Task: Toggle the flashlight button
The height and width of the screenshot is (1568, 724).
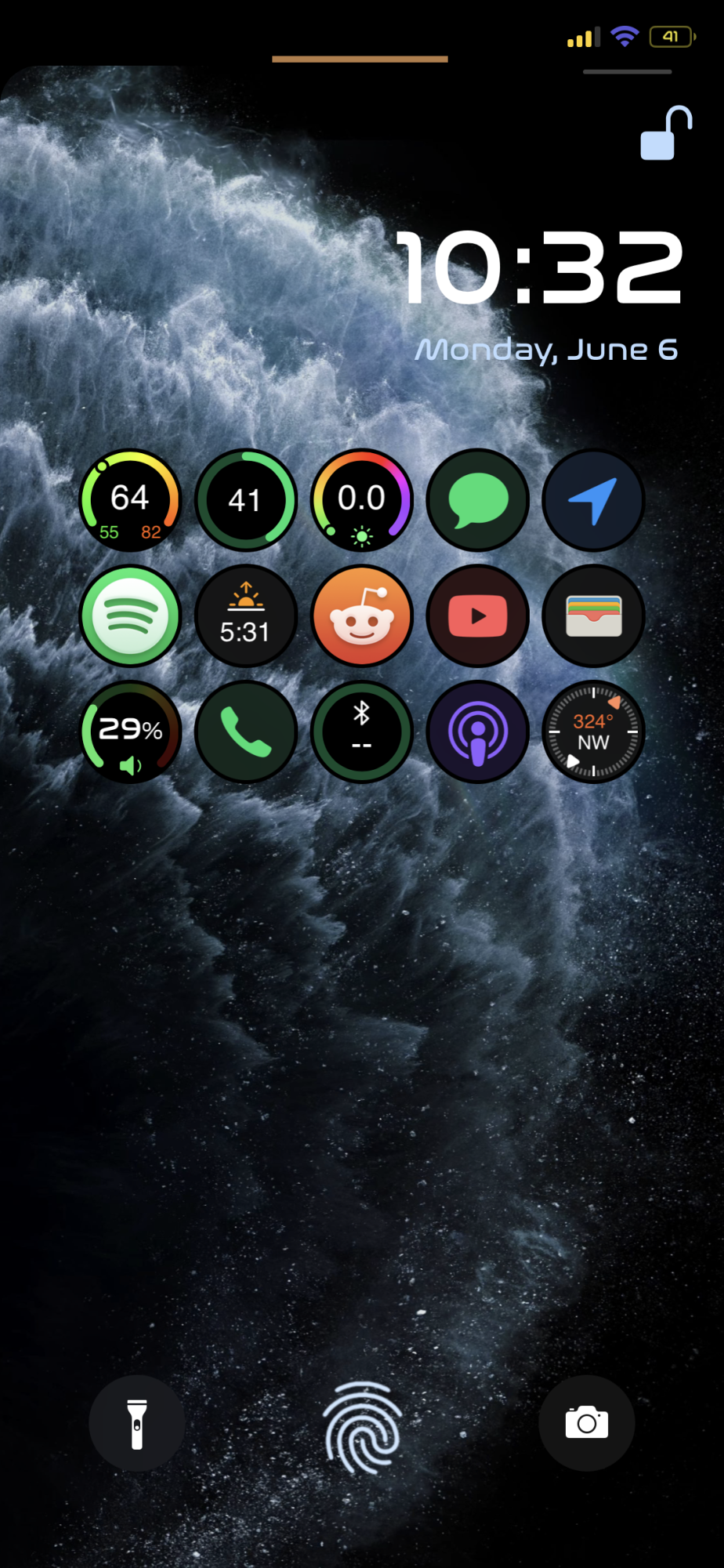Action: click(x=136, y=1424)
